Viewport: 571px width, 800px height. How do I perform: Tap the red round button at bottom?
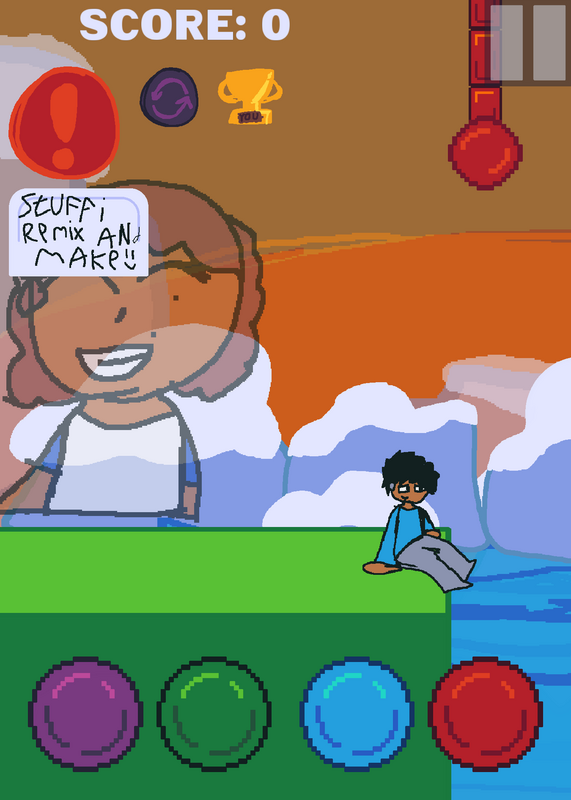(x=485, y=714)
